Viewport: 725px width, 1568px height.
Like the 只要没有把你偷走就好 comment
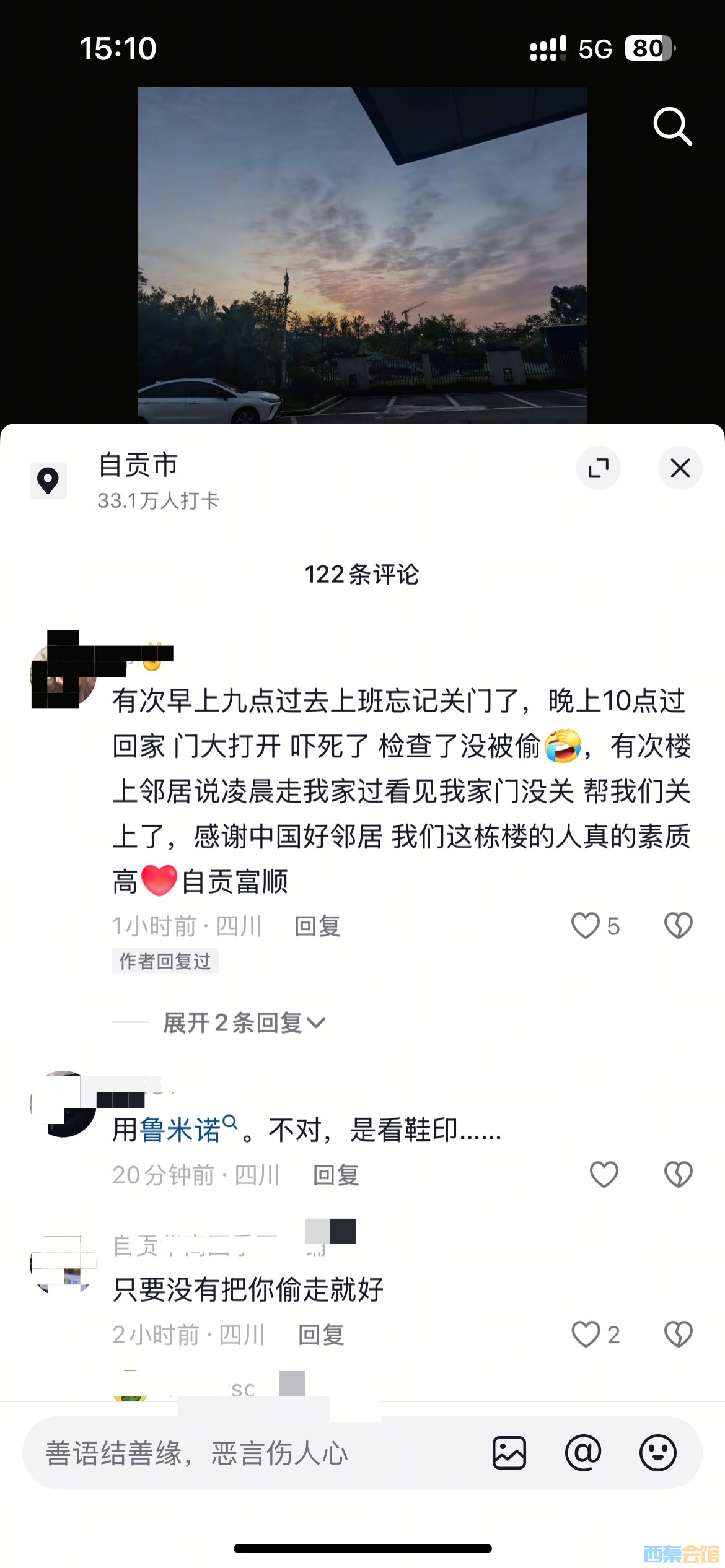(586, 1335)
